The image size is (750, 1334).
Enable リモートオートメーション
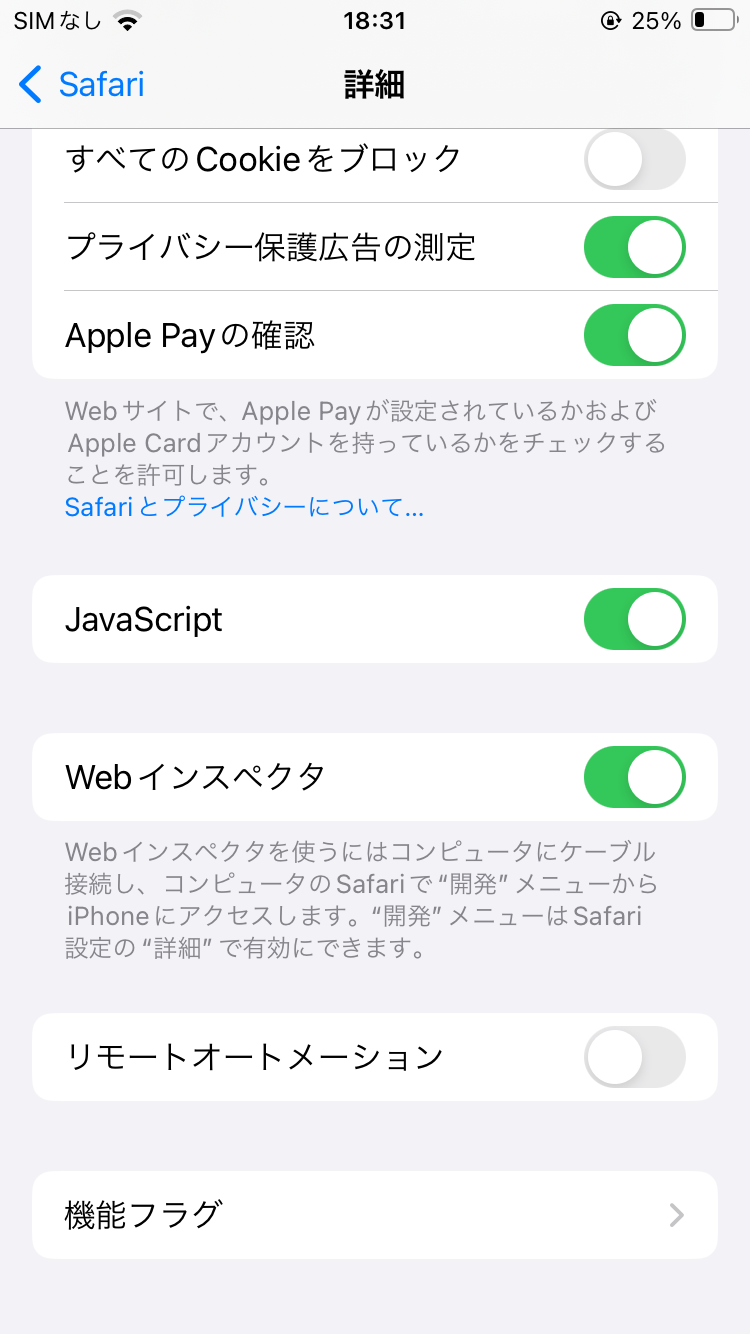click(633, 1056)
